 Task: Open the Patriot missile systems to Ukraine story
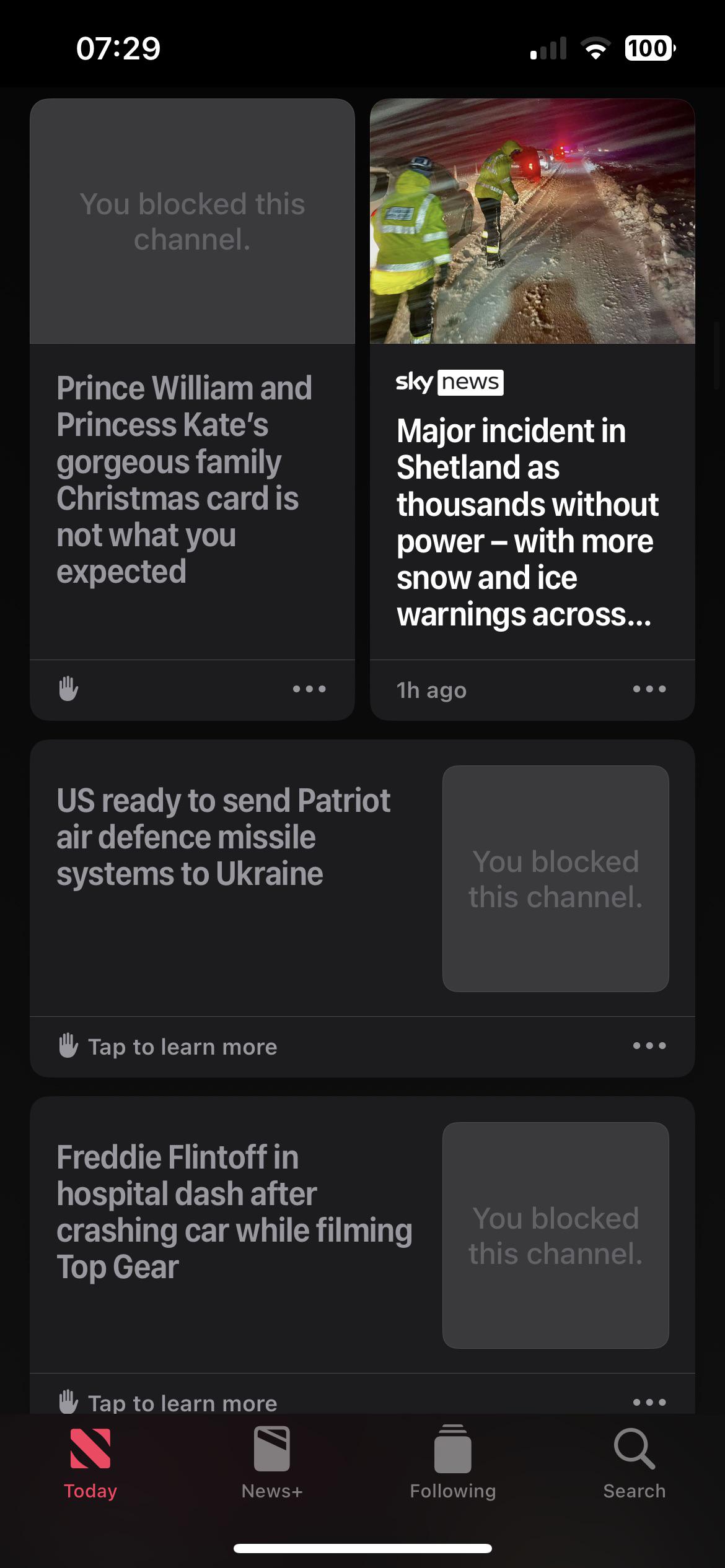(223, 837)
